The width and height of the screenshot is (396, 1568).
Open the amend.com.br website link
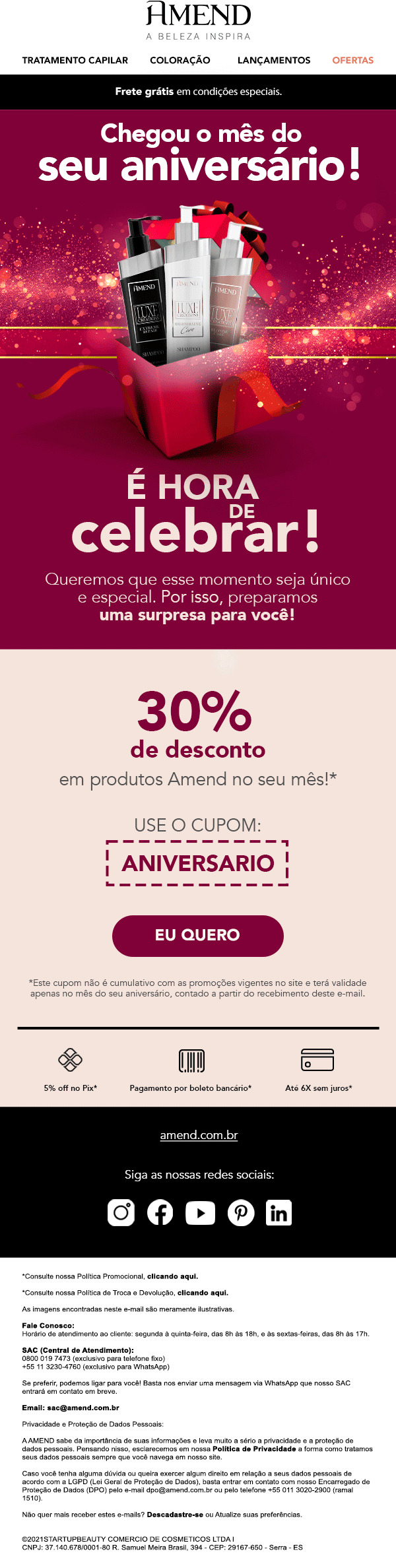pyautogui.click(x=199, y=1135)
